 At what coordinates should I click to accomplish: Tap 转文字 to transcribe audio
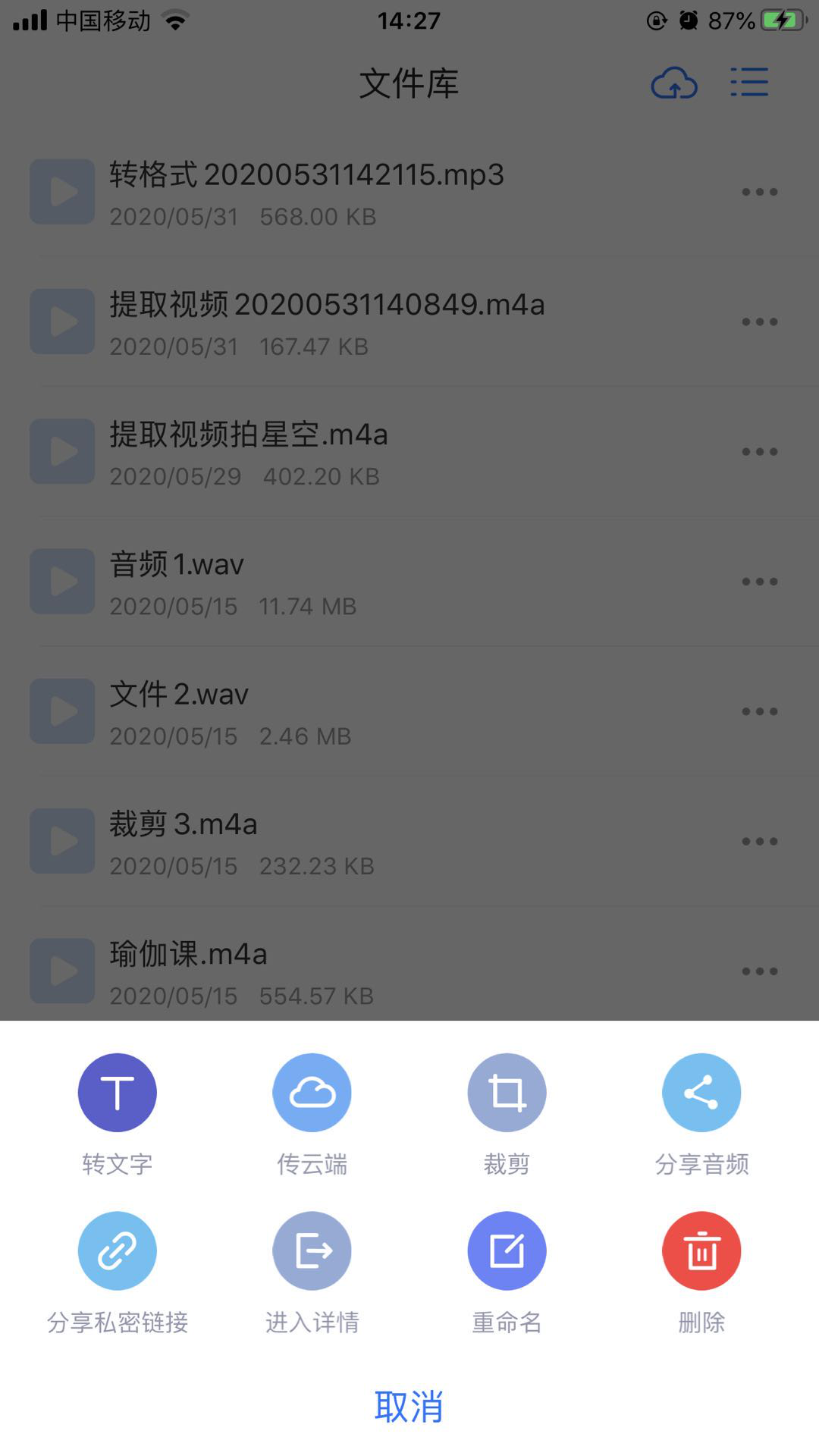(117, 1093)
